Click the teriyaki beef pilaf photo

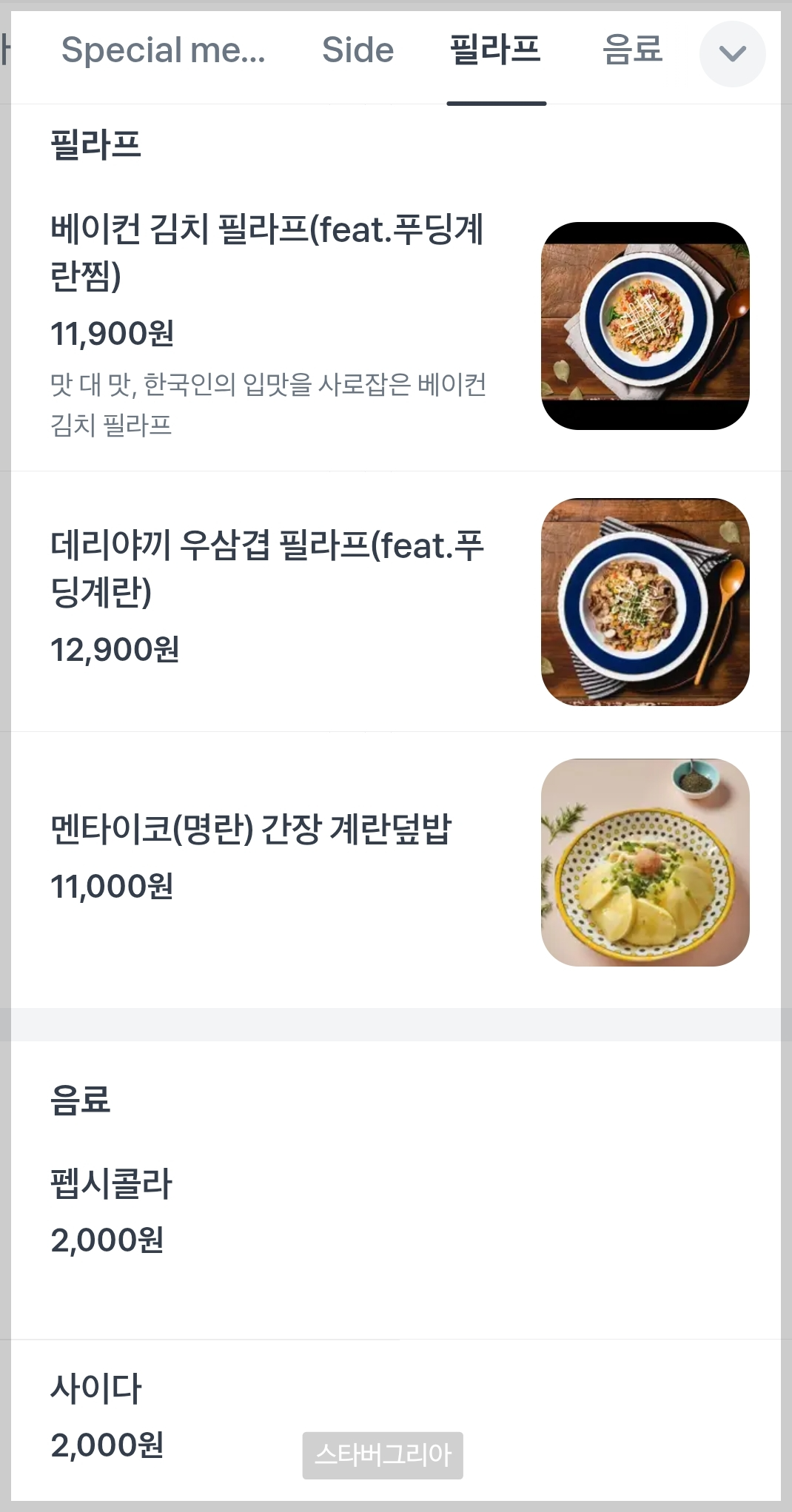tap(645, 602)
